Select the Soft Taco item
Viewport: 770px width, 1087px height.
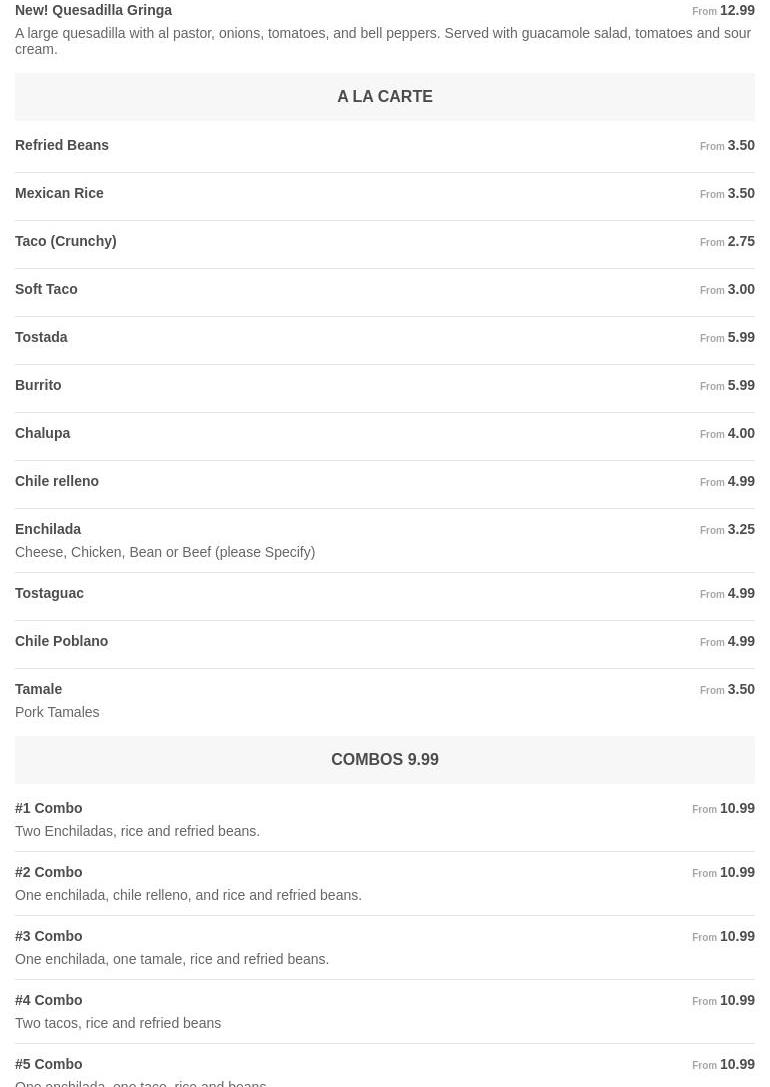pos(46,289)
